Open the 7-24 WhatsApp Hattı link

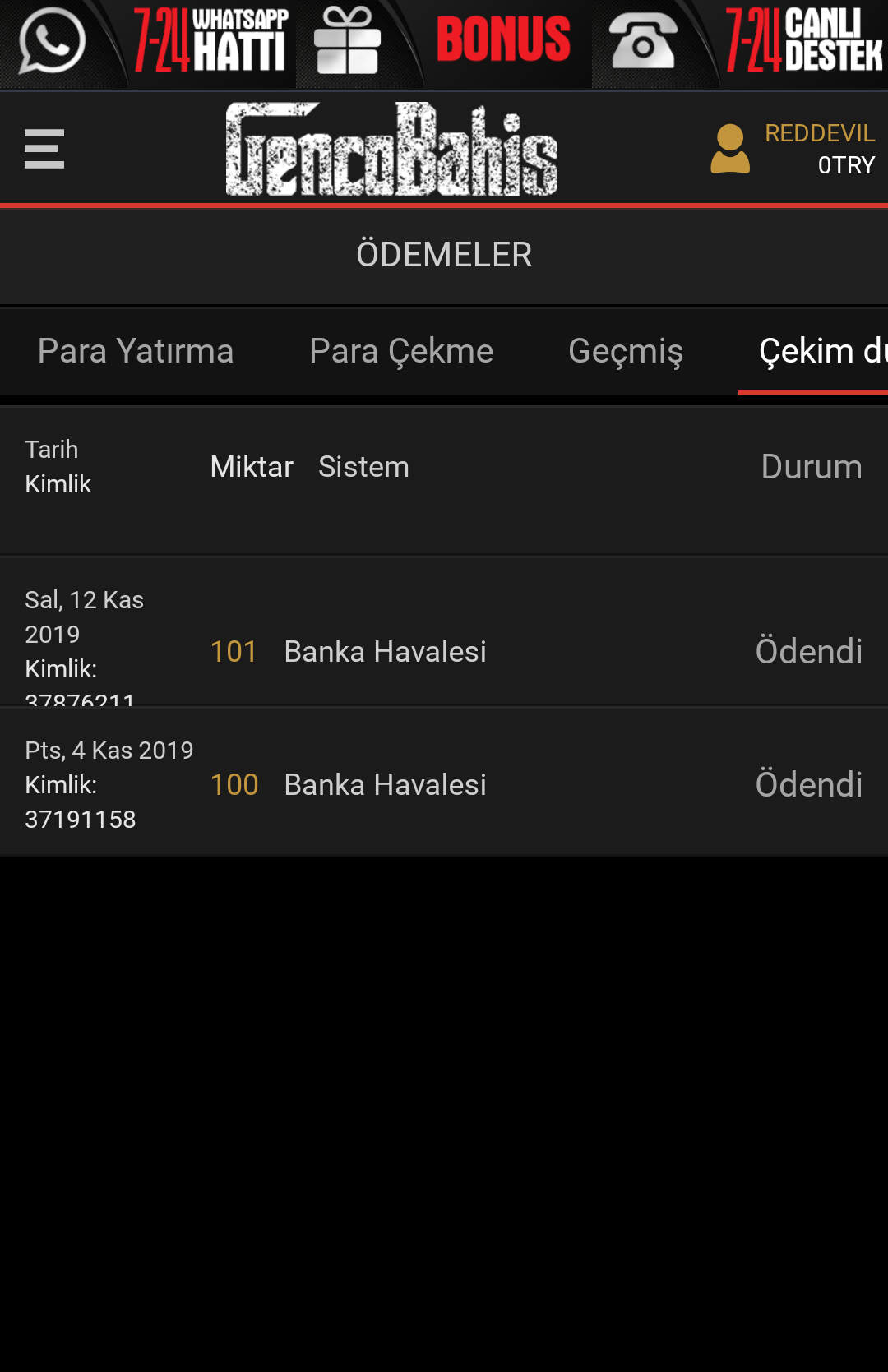click(148, 41)
